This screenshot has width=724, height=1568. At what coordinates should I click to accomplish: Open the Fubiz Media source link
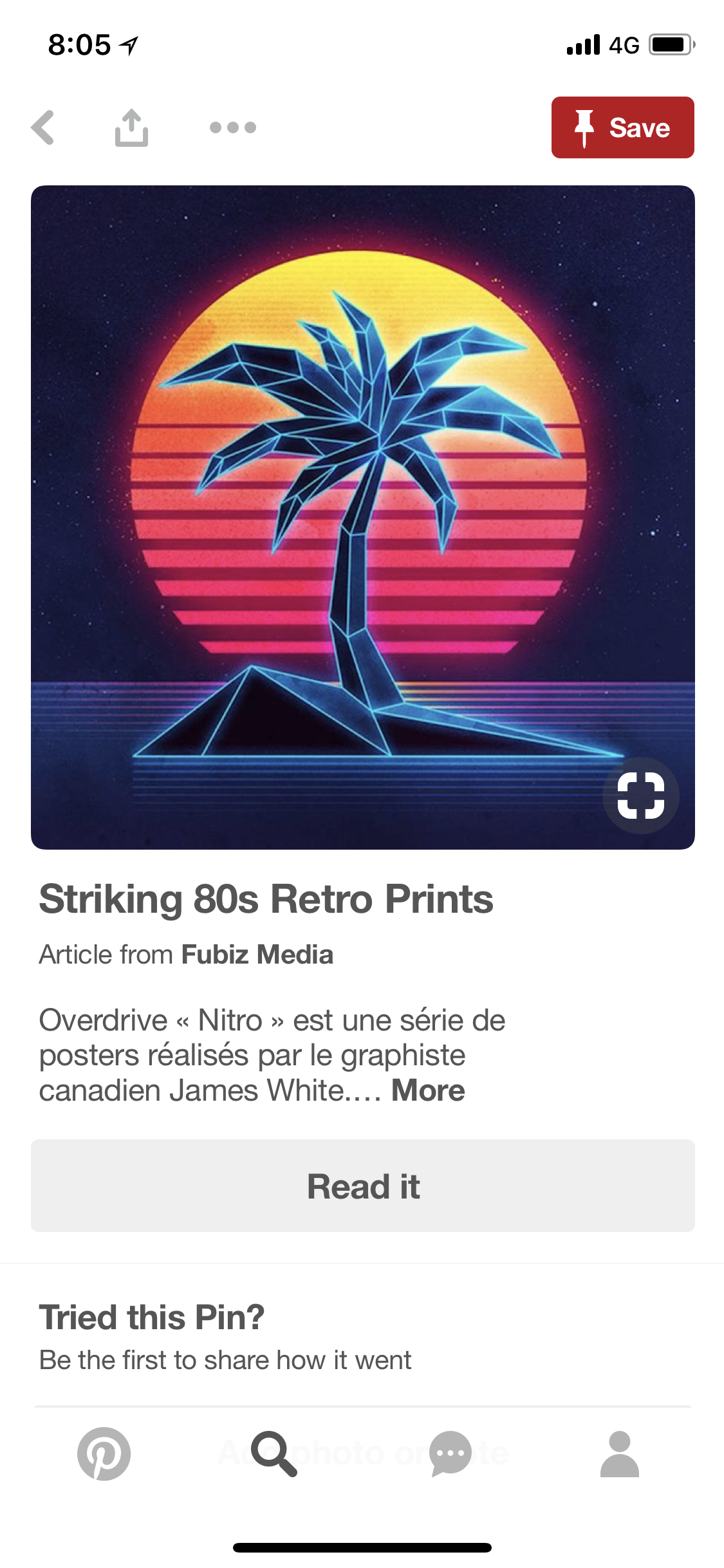[x=257, y=955]
